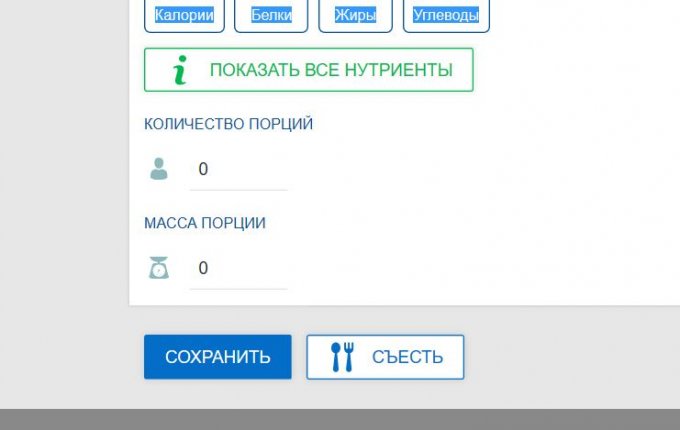Show all nutrients via Показать все нутриенты
Viewport: 680px width, 430px height.
click(308, 70)
